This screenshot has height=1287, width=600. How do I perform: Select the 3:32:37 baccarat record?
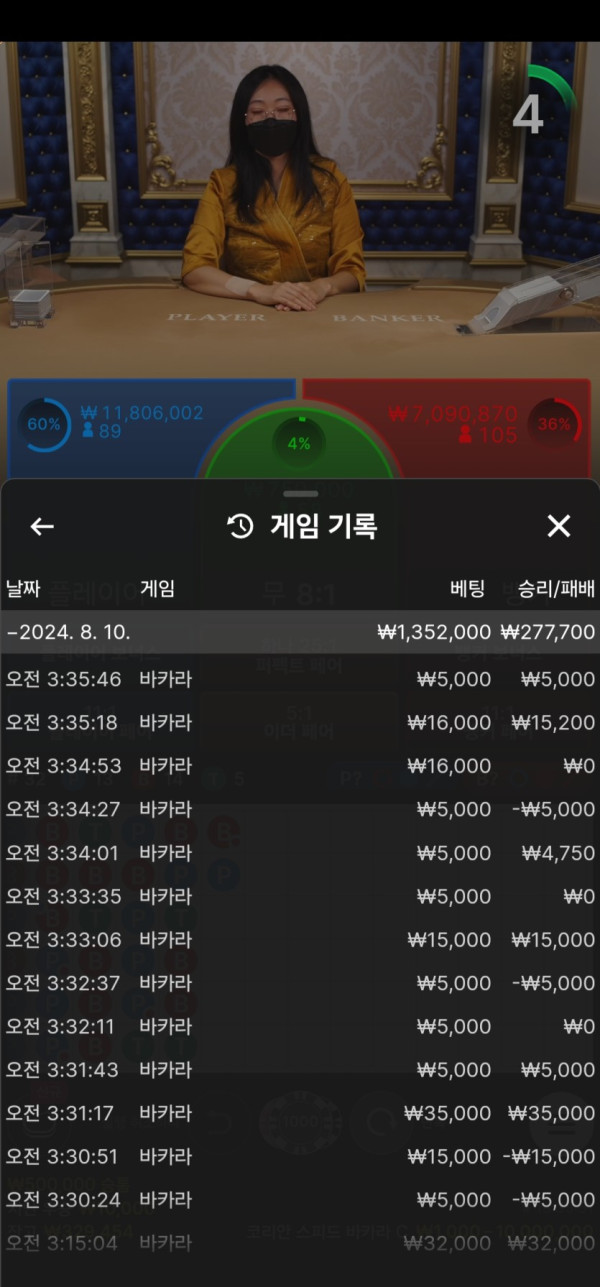point(300,983)
